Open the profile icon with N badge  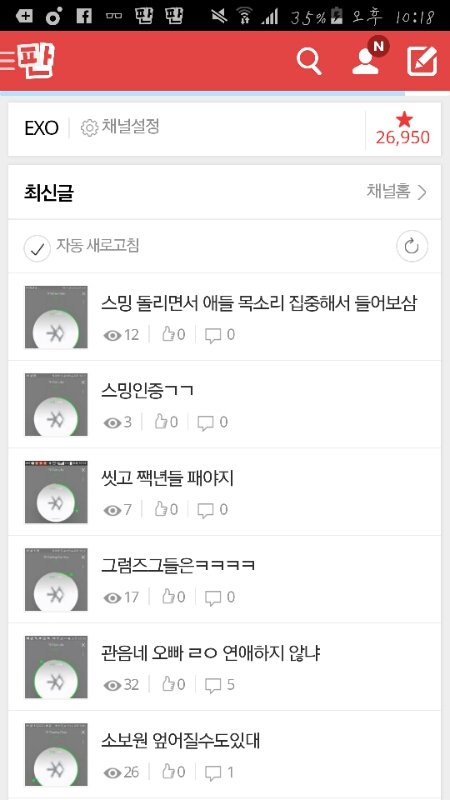[x=368, y=57]
